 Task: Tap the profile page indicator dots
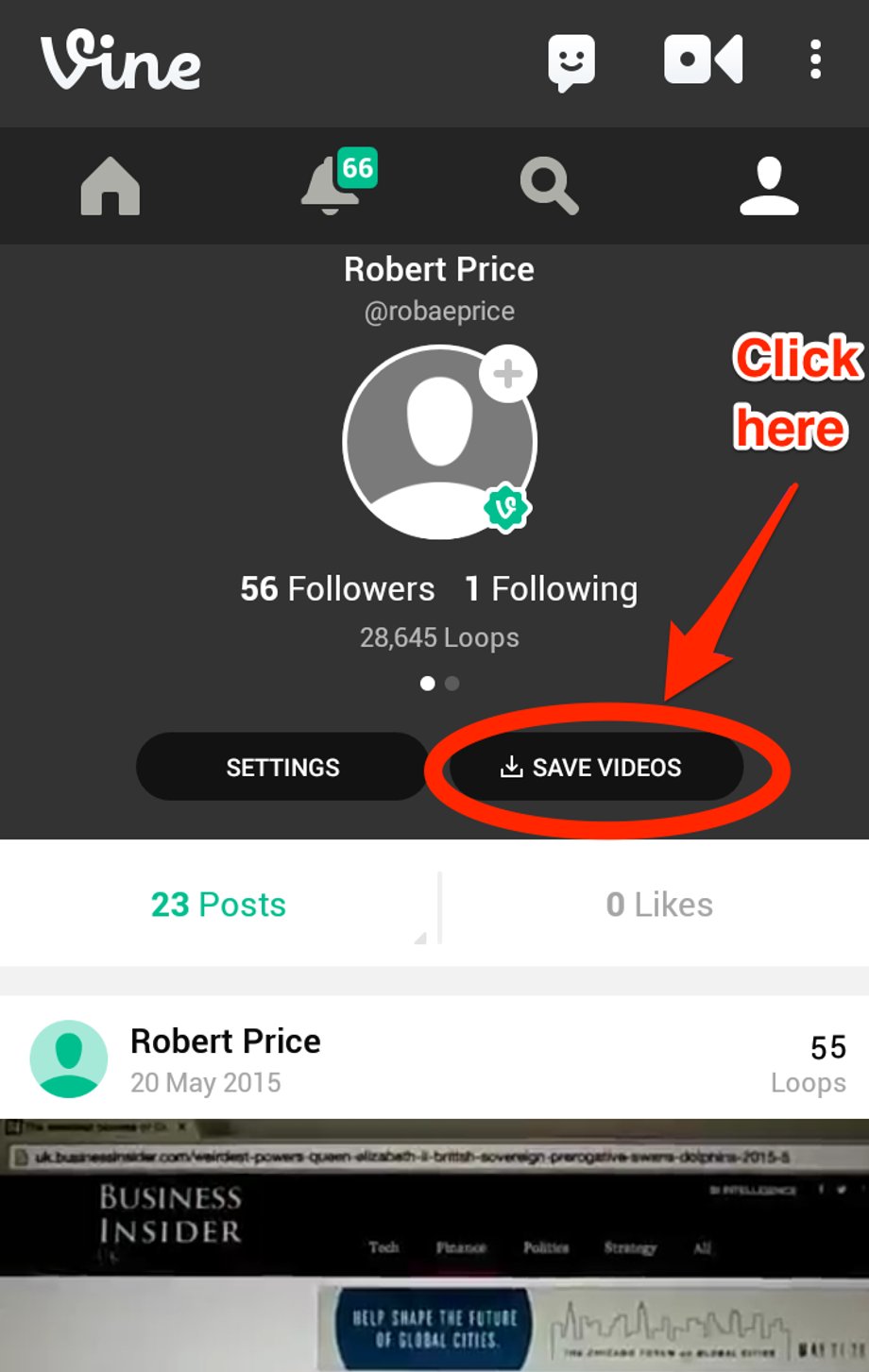[x=439, y=684]
